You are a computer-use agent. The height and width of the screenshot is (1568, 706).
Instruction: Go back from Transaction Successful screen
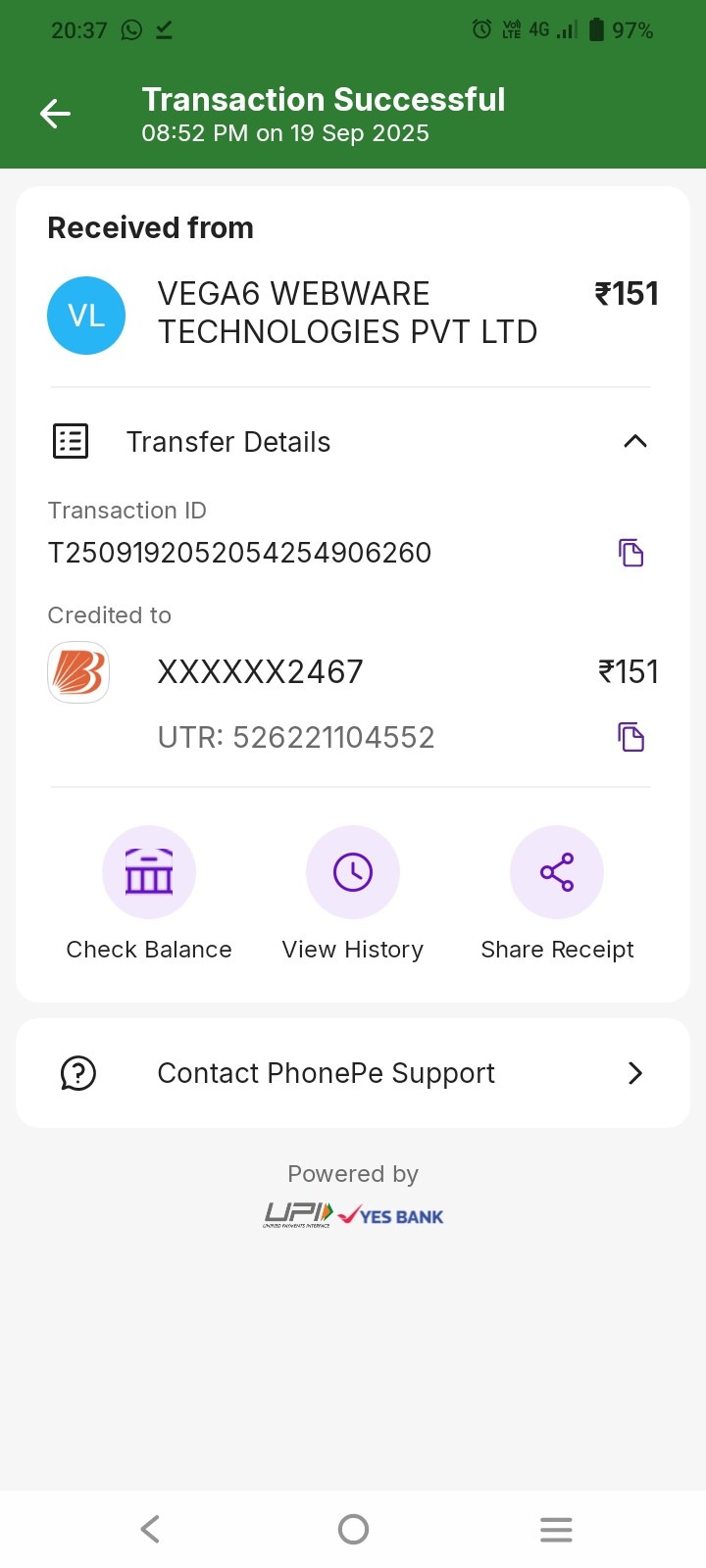coord(55,114)
